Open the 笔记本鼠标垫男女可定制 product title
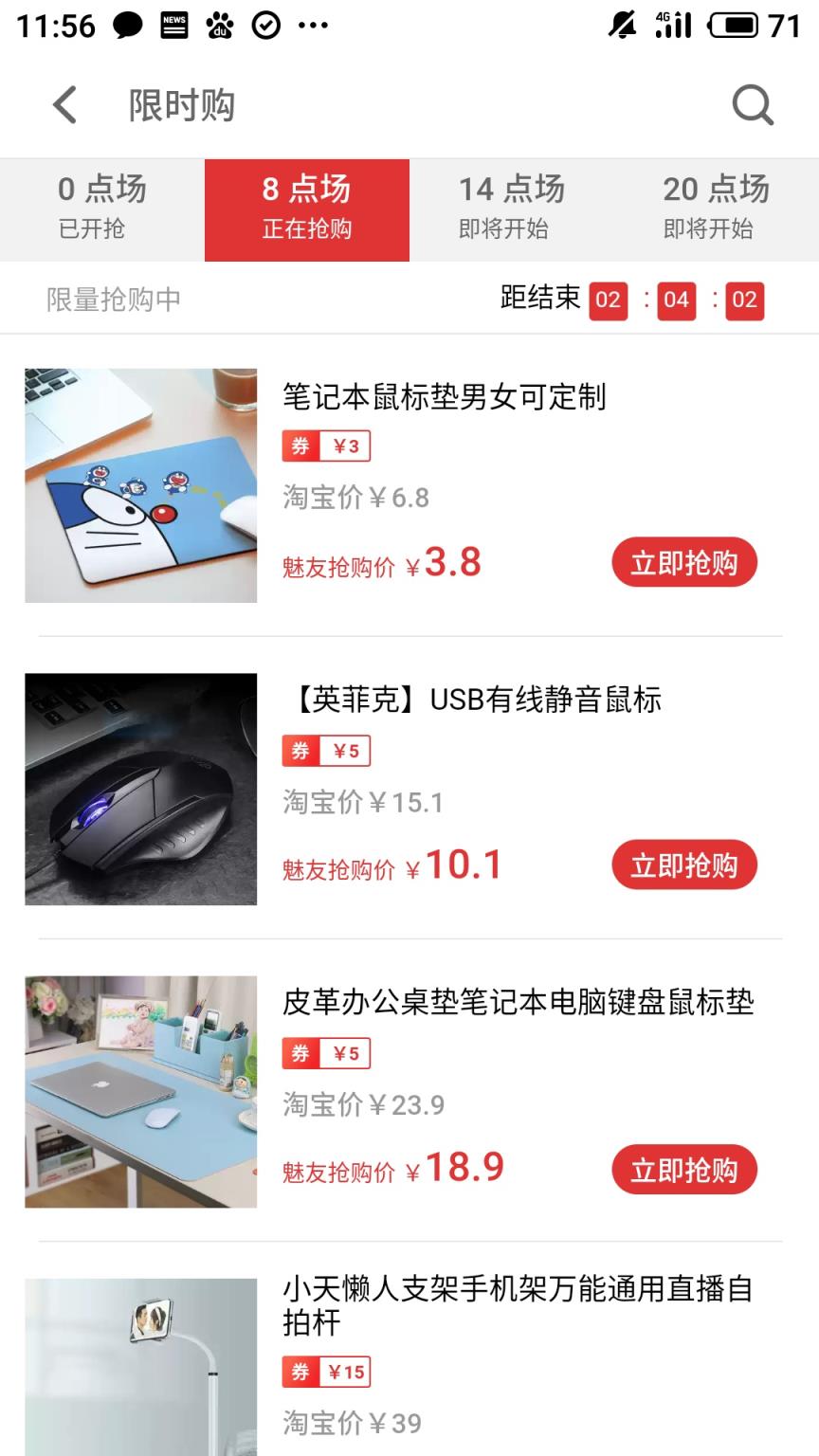The height and width of the screenshot is (1456, 819). [x=446, y=398]
